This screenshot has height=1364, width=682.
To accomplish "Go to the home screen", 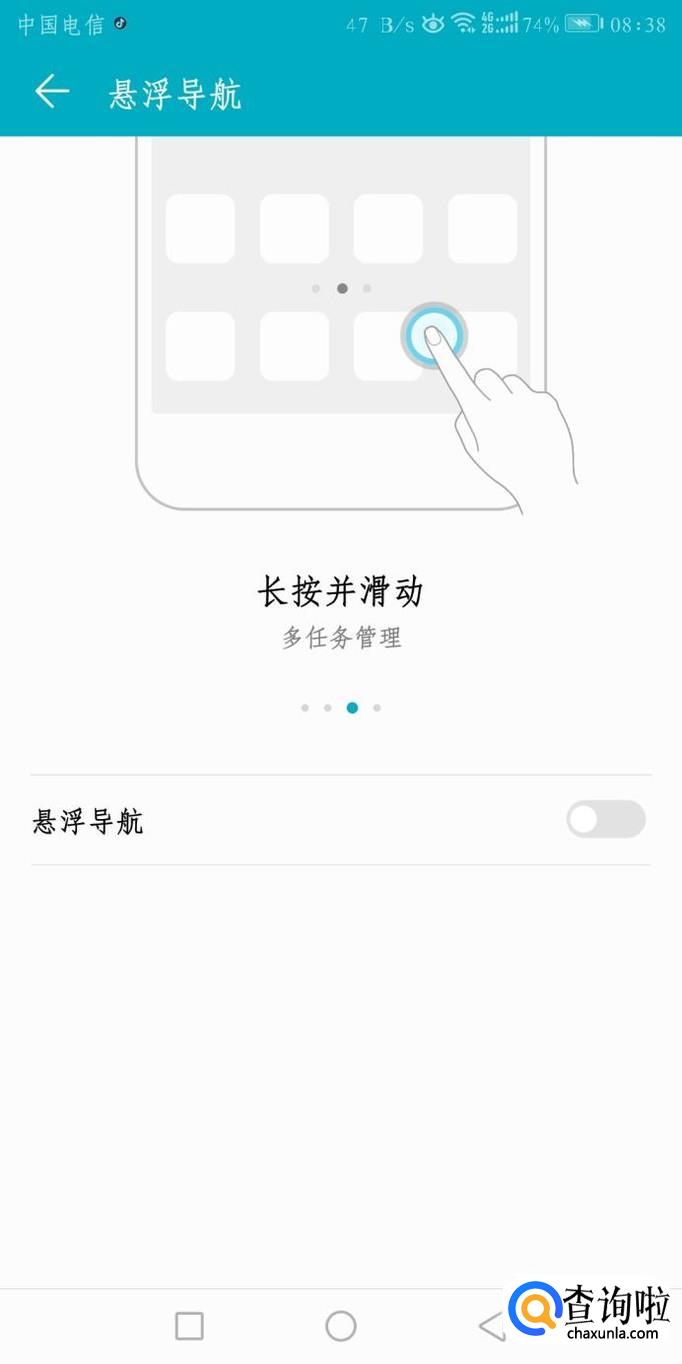I will 341,1326.
